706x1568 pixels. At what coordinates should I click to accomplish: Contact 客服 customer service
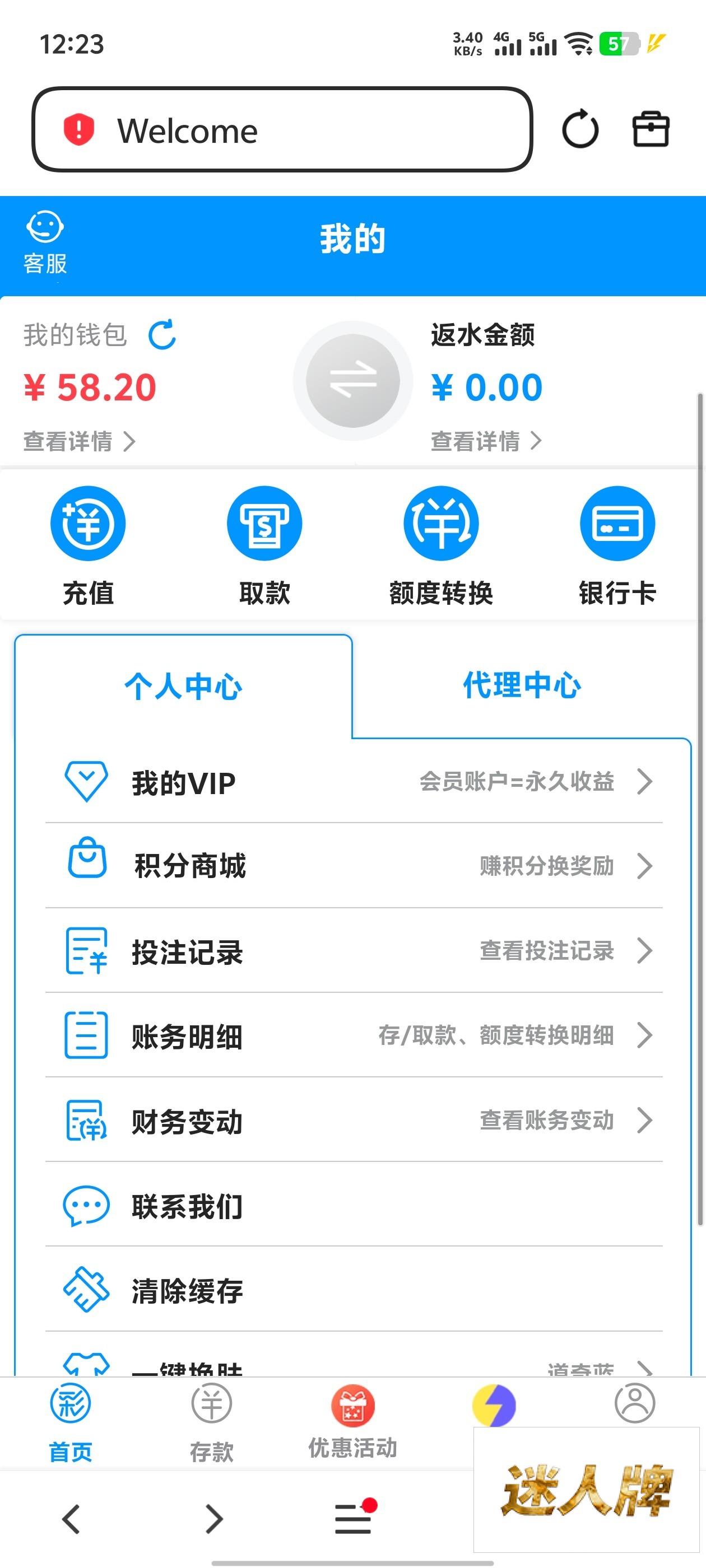click(x=45, y=242)
